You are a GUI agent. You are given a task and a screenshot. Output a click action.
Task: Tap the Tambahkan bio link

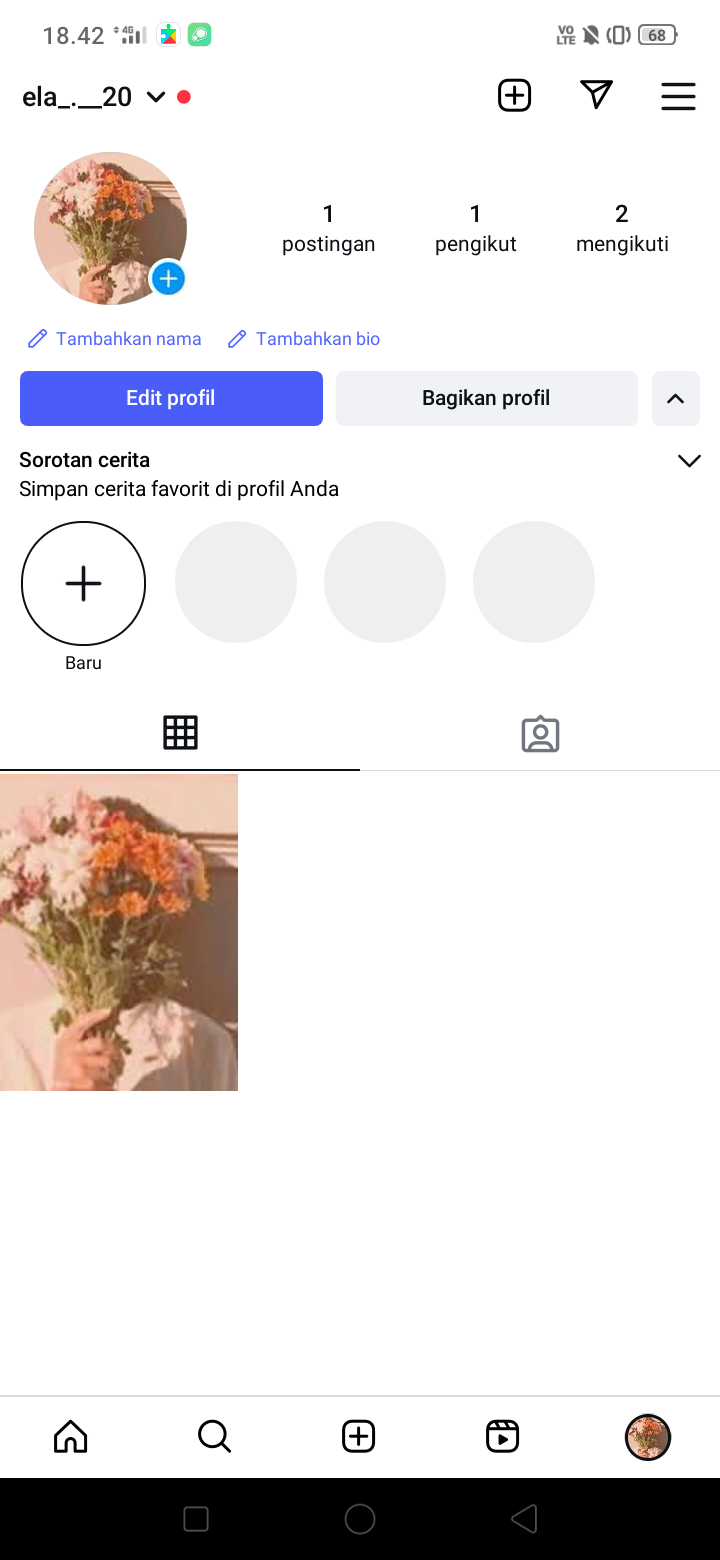(304, 339)
